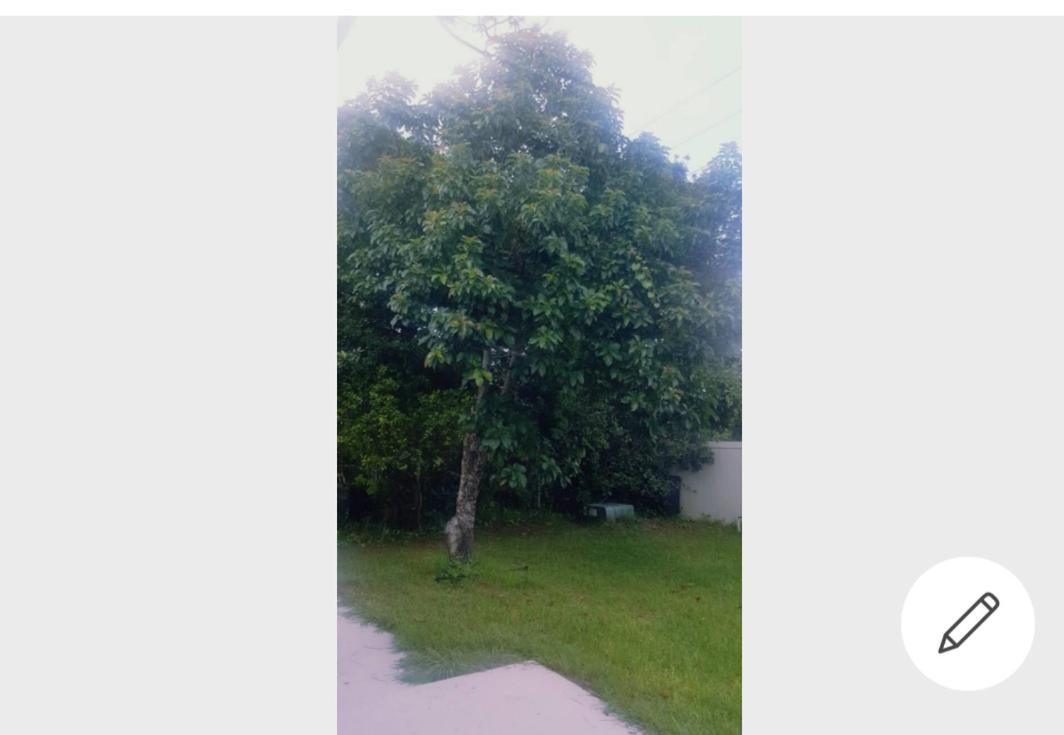Screen dimensions: 1064x735
Task: Tap the pencil edit button
Action: click(x=967, y=623)
